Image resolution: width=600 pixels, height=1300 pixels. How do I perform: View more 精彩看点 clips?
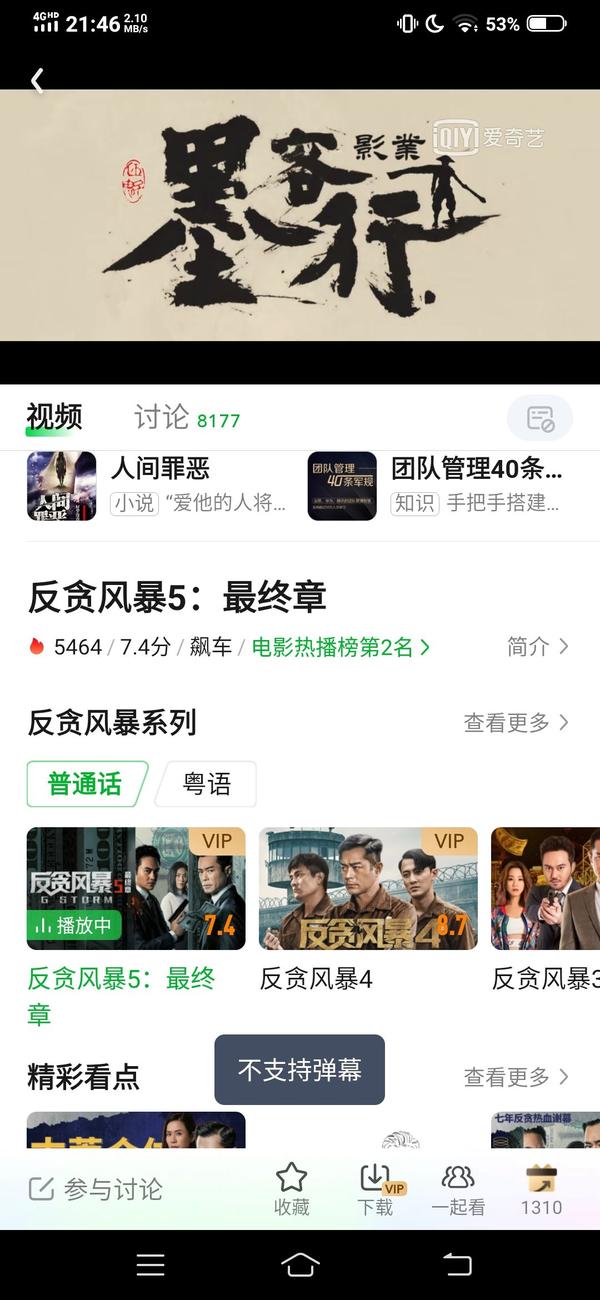(515, 1077)
